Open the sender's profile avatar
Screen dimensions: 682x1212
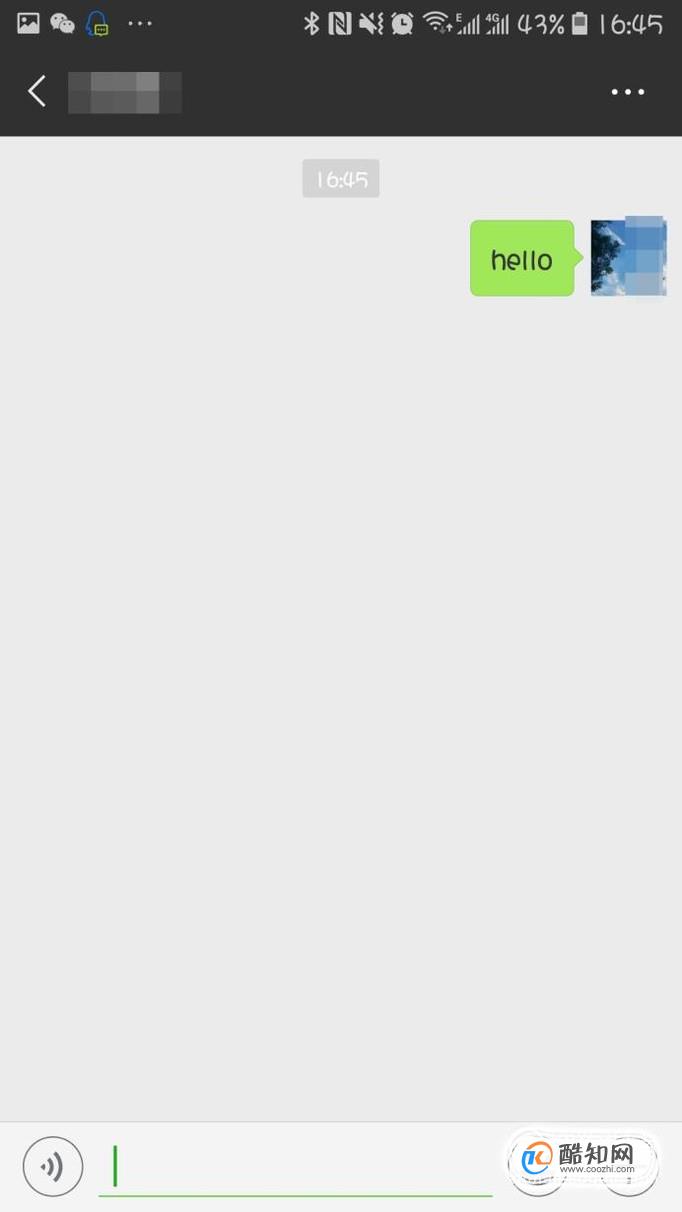click(628, 258)
